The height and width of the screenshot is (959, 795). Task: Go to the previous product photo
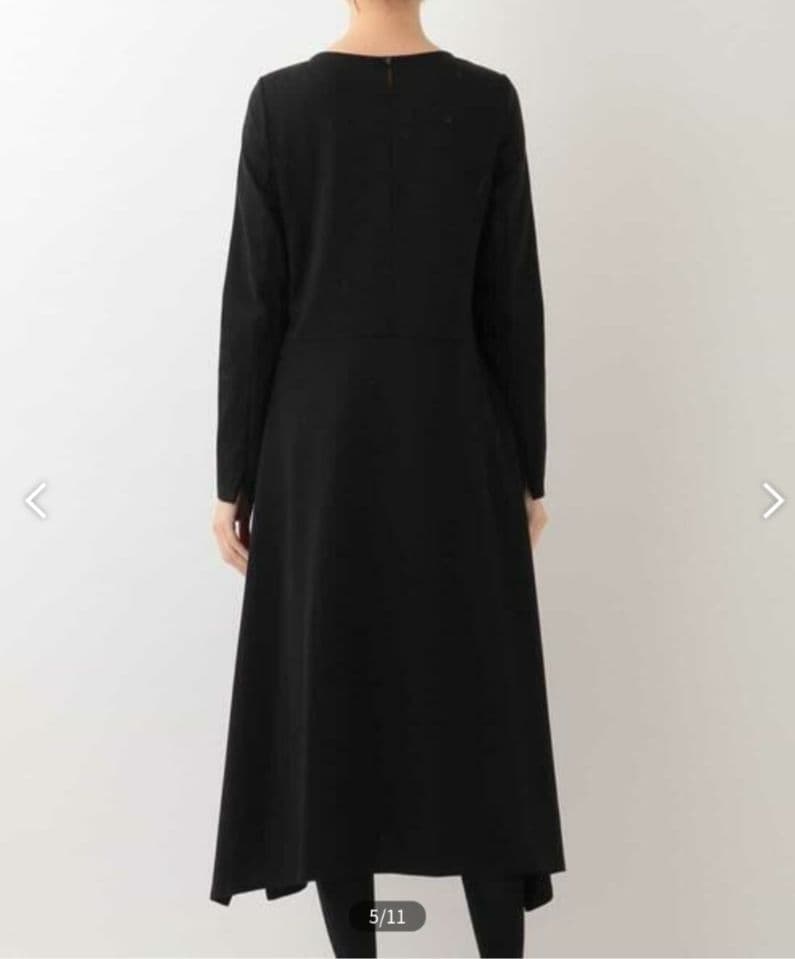[36, 500]
